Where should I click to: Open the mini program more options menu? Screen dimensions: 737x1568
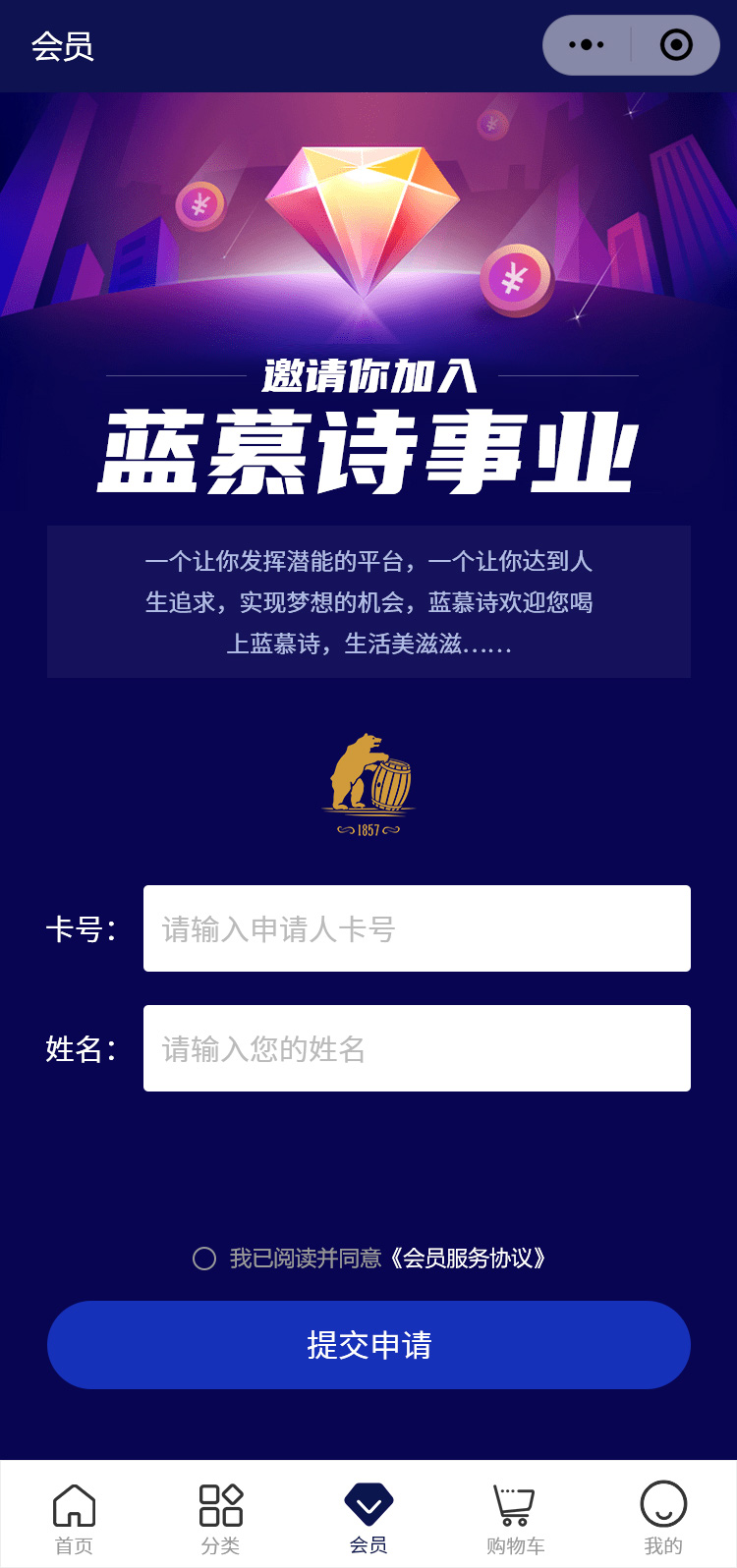587,45
